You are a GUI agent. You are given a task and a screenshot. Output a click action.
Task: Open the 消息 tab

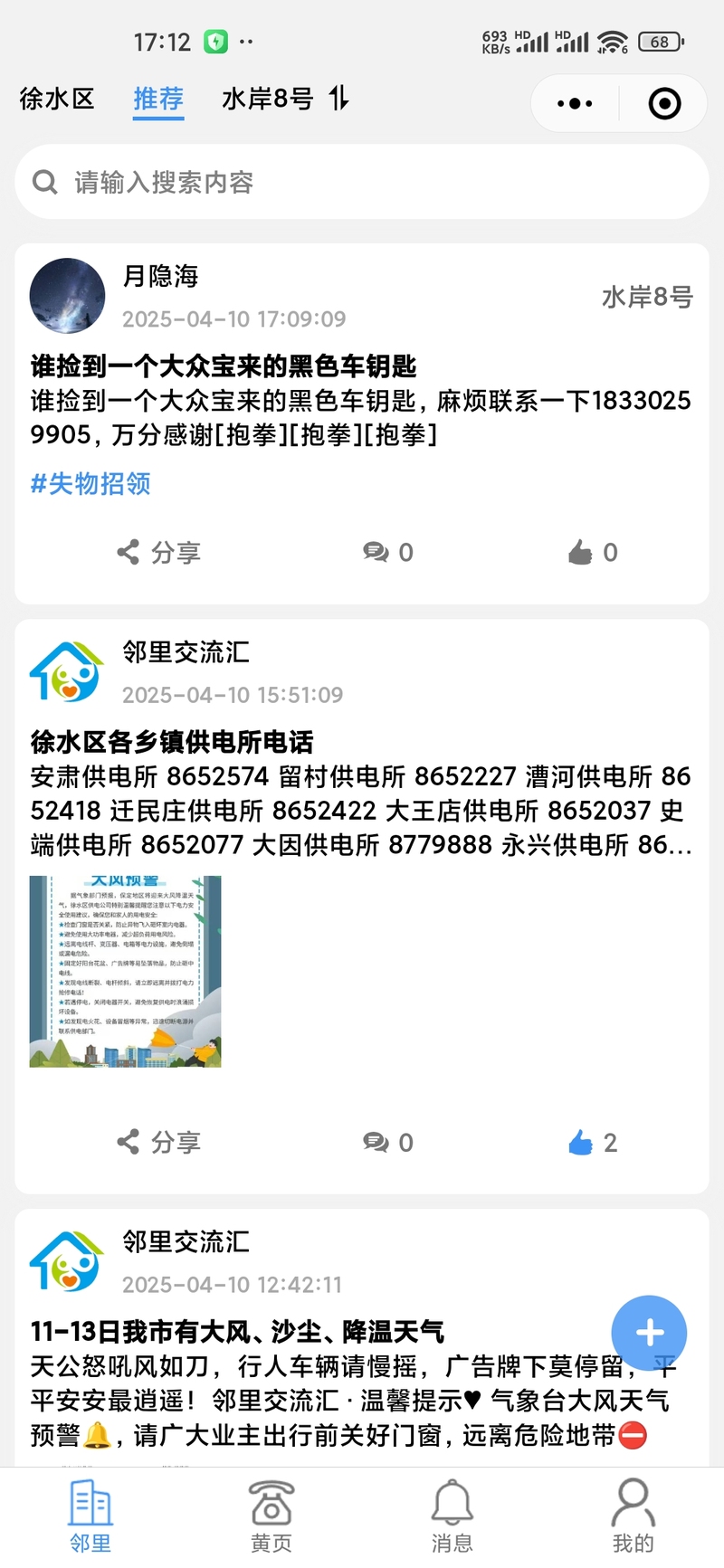(x=452, y=1518)
